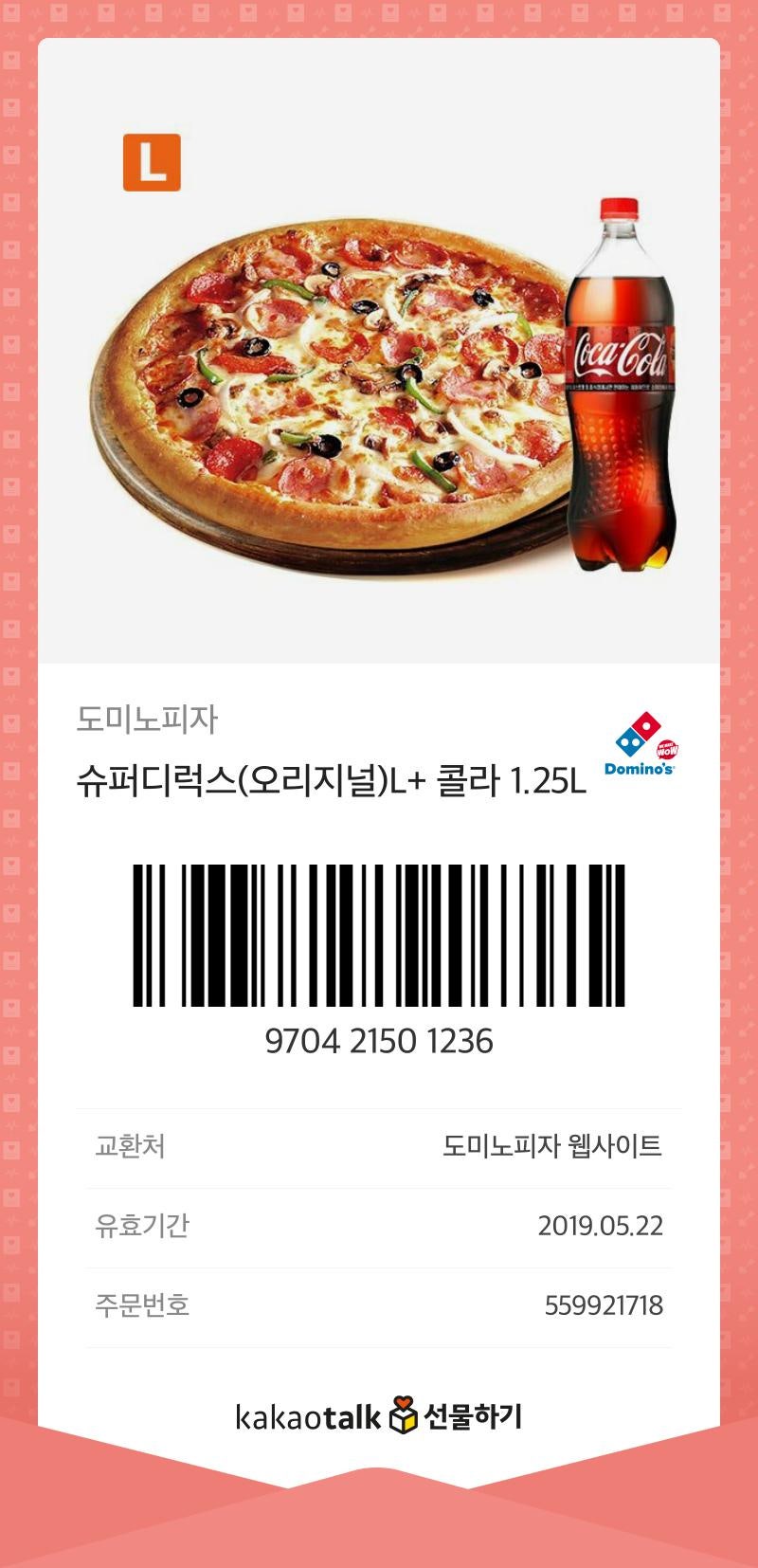Screen dimensions: 758x1568
Task: Click the Coca-Cola bottle image
Action: click(x=623, y=389)
